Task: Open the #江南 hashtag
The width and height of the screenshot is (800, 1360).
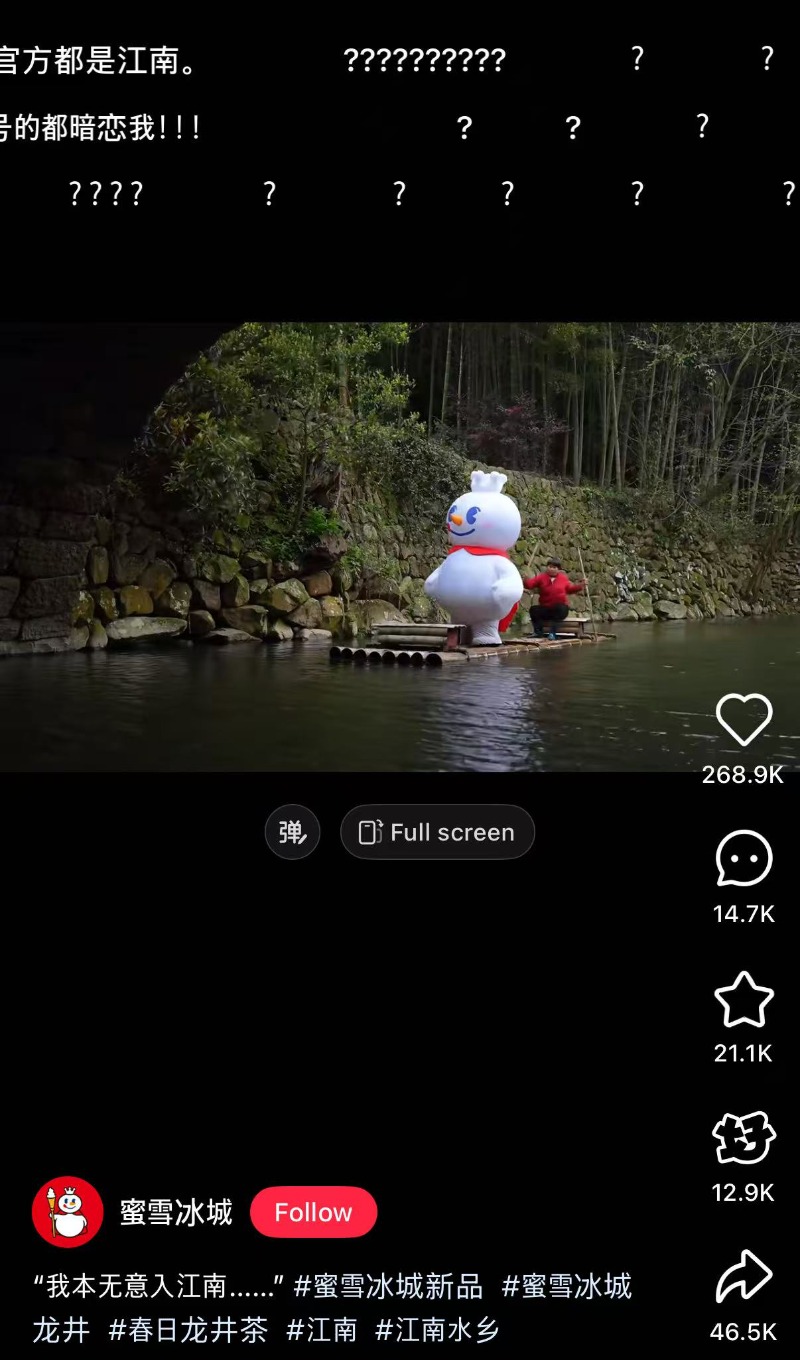Action: [x=321, y=1330]
